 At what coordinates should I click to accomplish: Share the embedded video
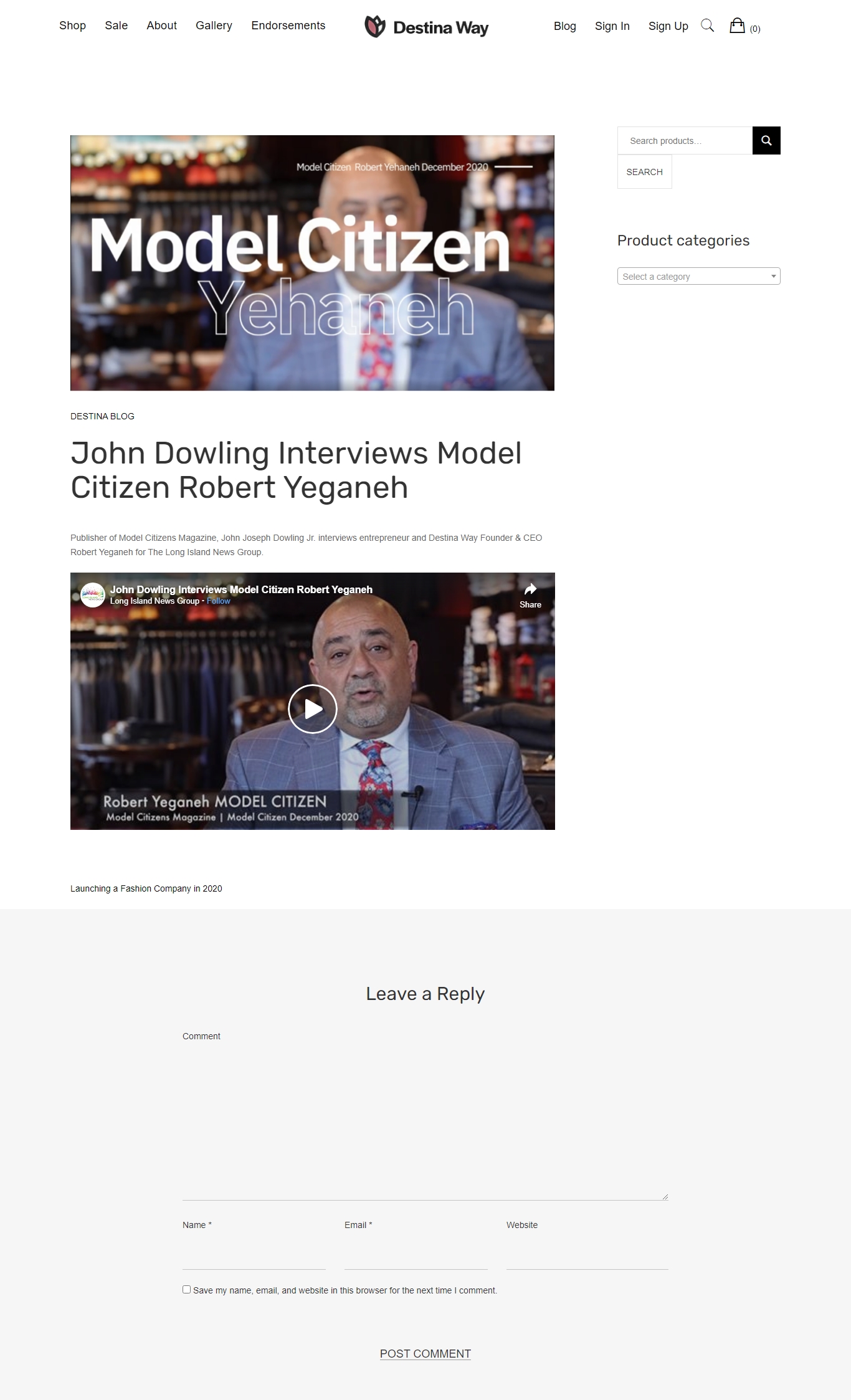530,595
